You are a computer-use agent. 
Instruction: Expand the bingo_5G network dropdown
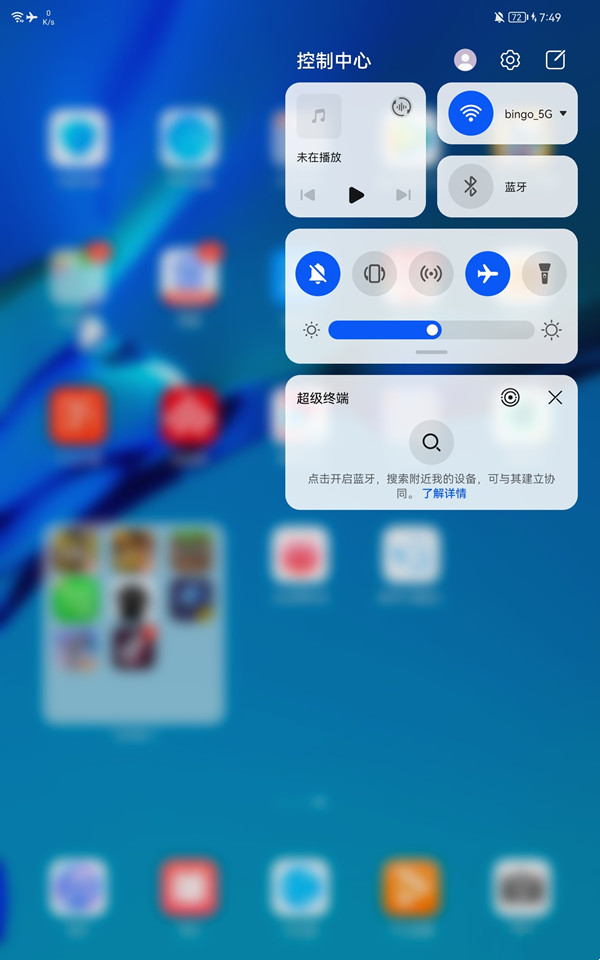click(563, 114)
